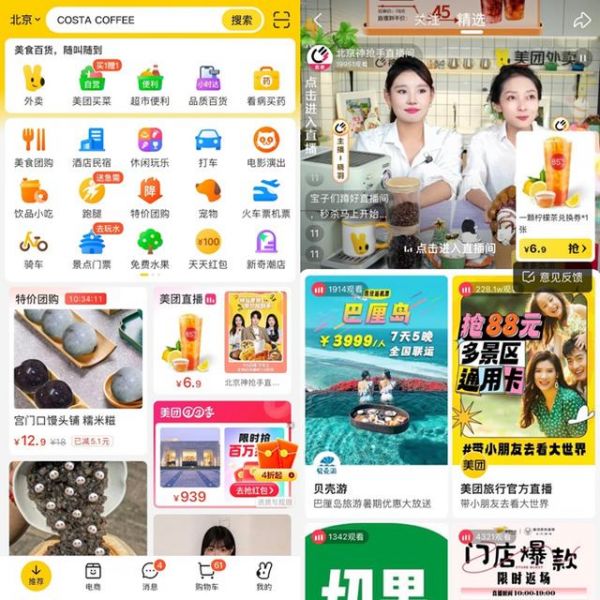Open 打车 ride hailing
The height and width of the screenshot is (600, 600).
(208, 146)
